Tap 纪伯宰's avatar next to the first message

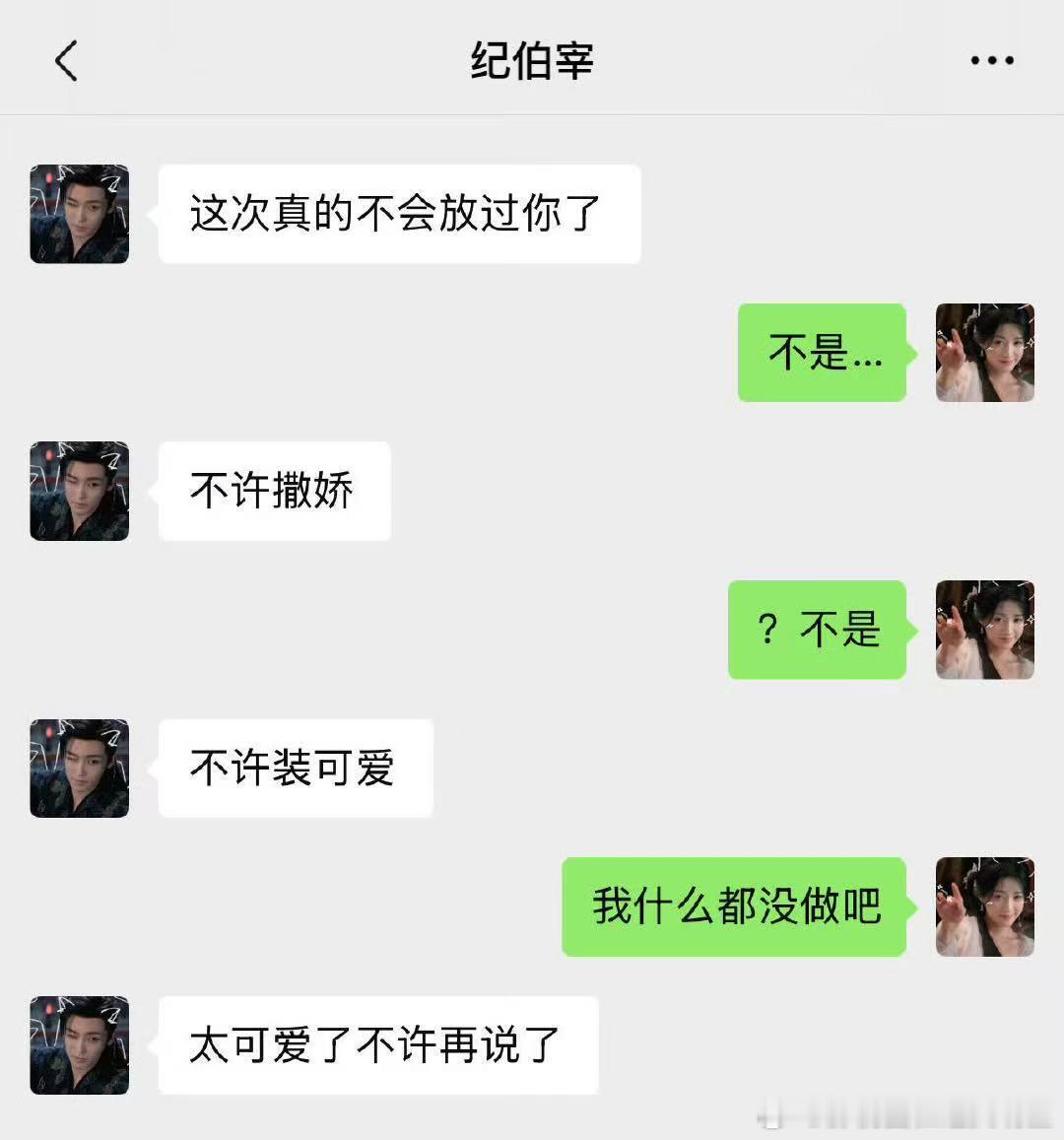tap(79, 213)
